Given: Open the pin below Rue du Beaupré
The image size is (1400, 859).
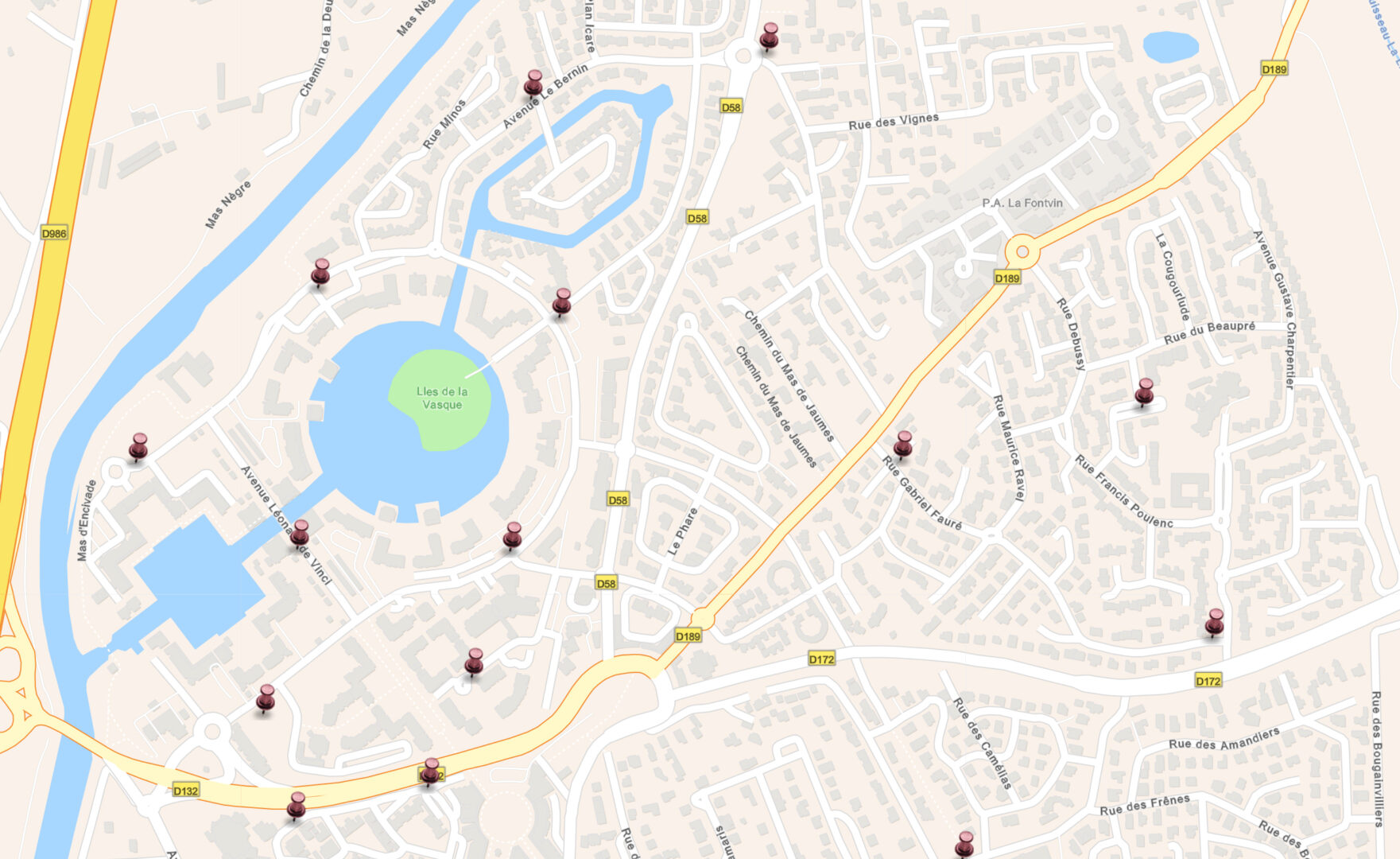Looking at the screenshot, I should pyautogui.click(x=1144, y=391).
